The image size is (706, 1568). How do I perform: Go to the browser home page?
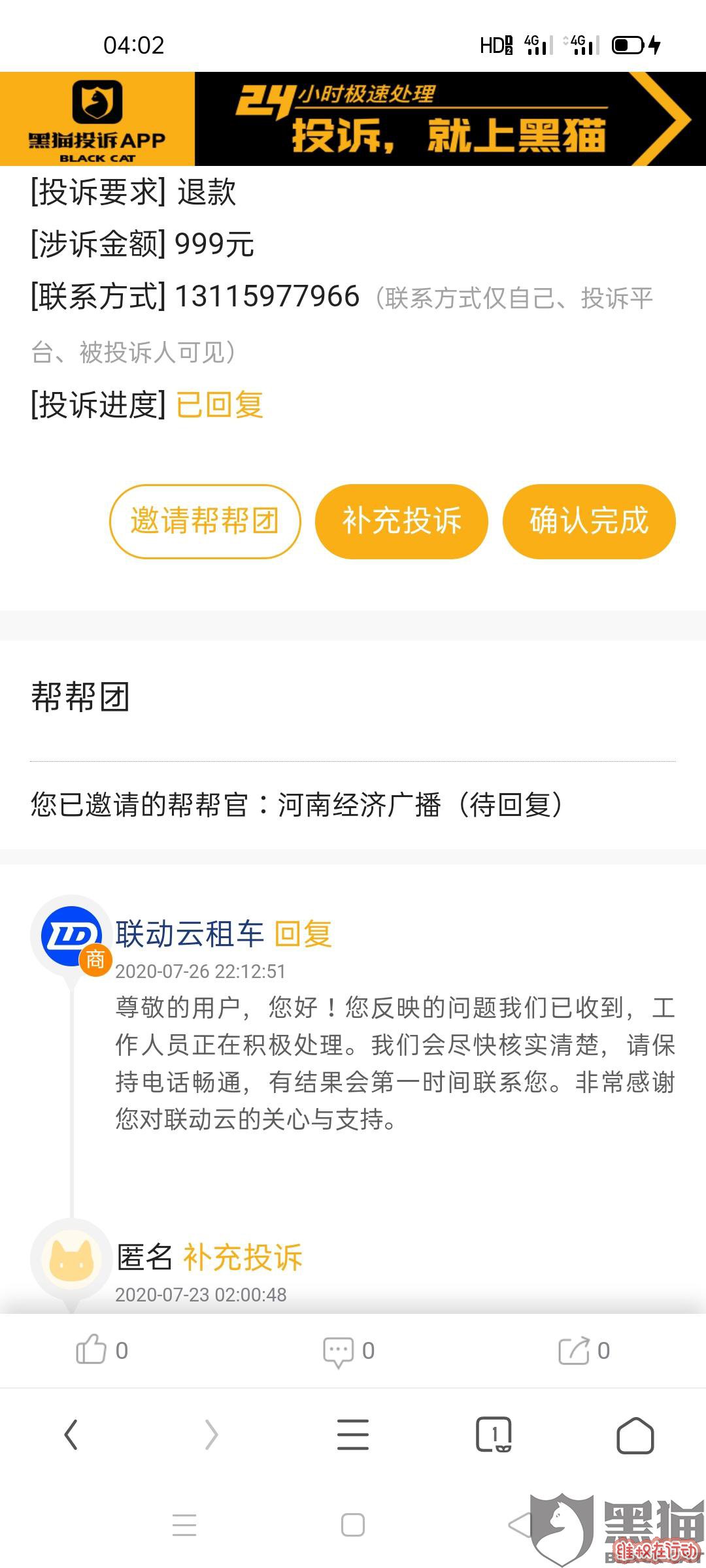(635, 1435)
